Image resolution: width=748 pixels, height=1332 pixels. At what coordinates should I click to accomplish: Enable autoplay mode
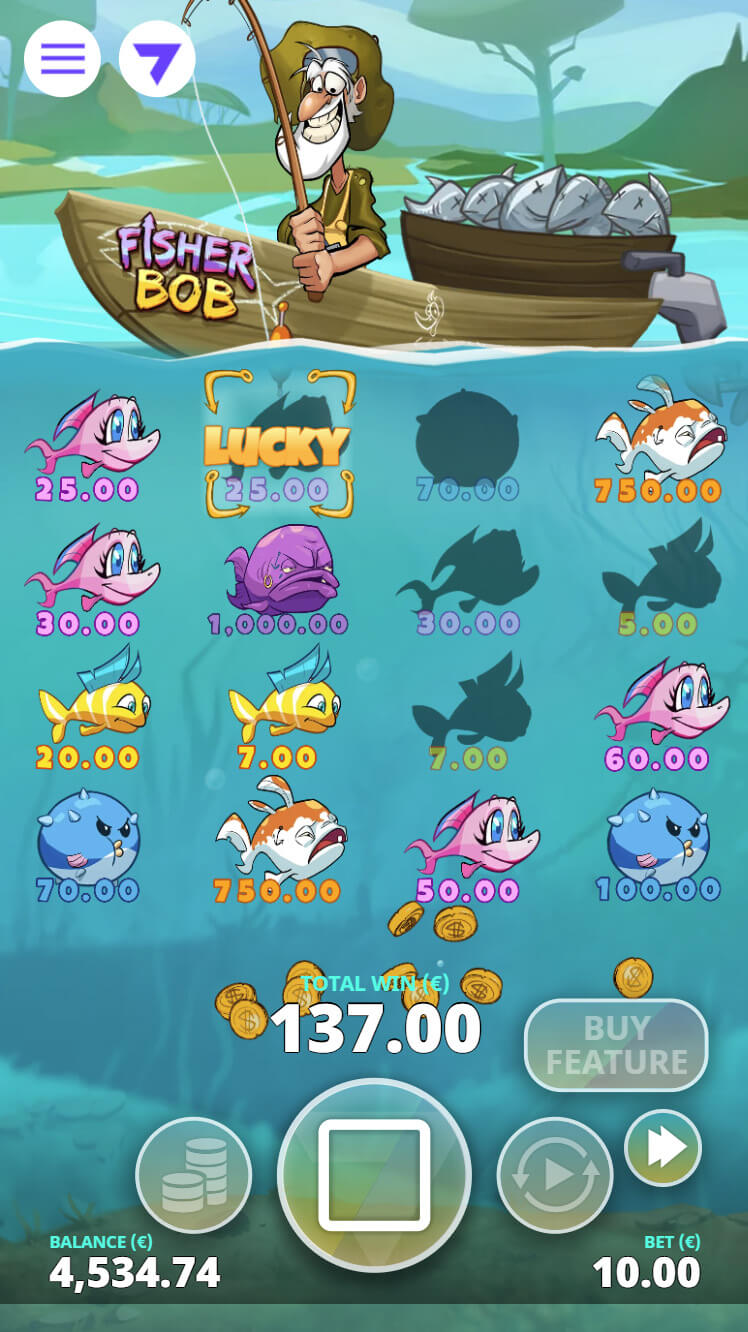pyautogui.click(x=555, y=1175)
